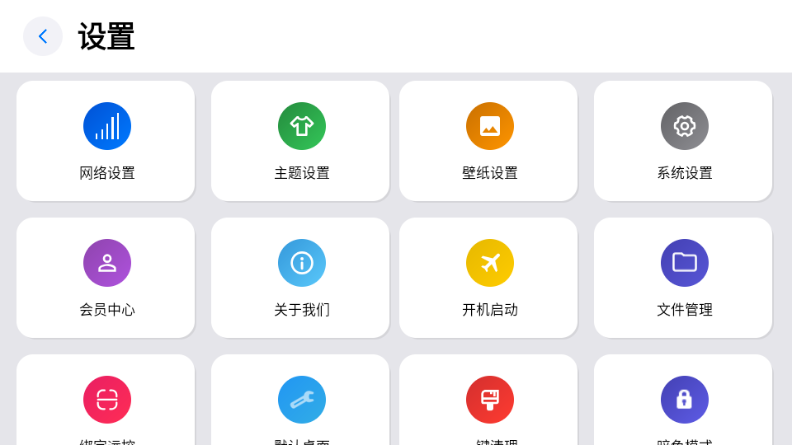
Task: Open the card with the red scan icon
Action: [x=106, y=402]
